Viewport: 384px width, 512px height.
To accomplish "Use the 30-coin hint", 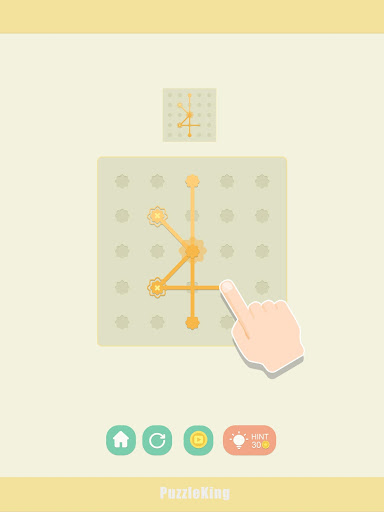I will coord(249,440).
